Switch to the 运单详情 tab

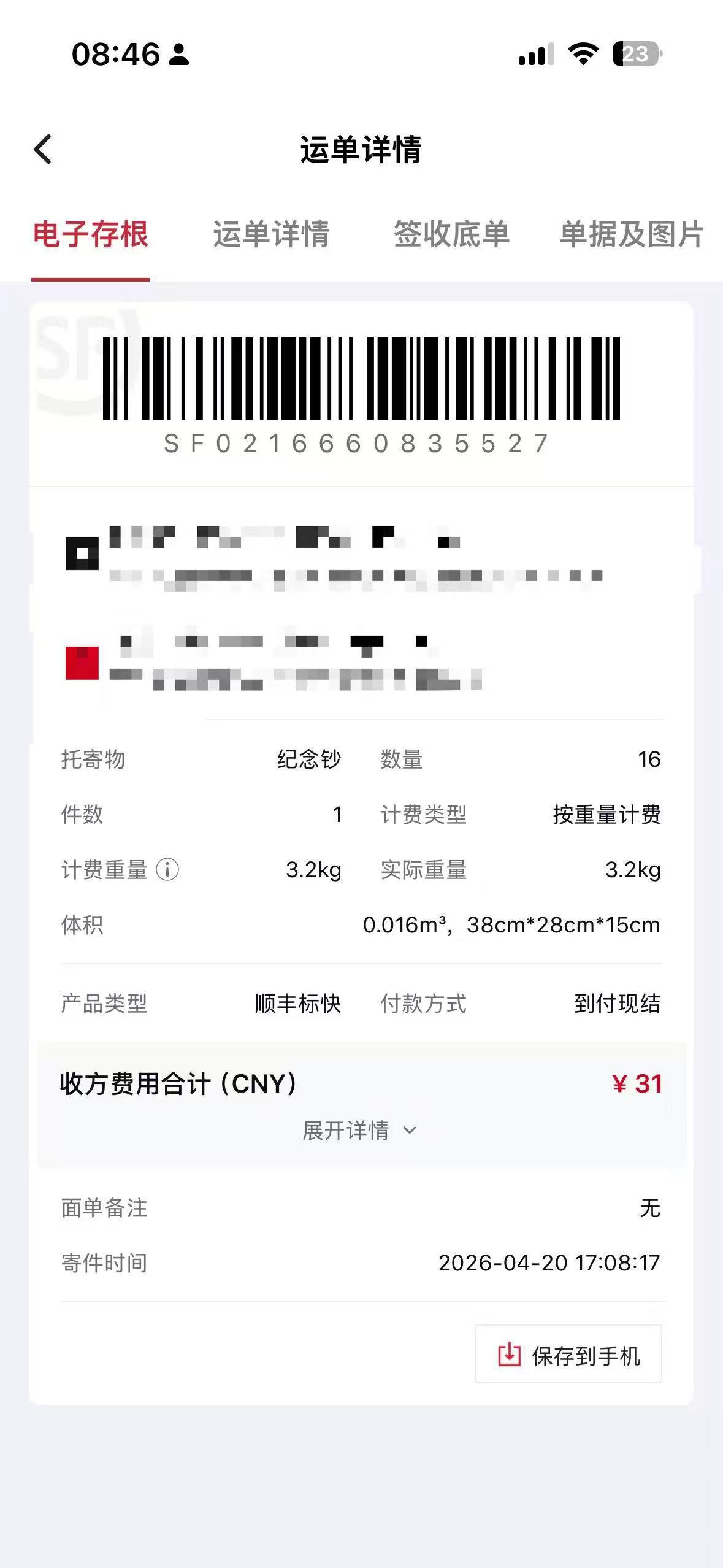click(271, 234)
